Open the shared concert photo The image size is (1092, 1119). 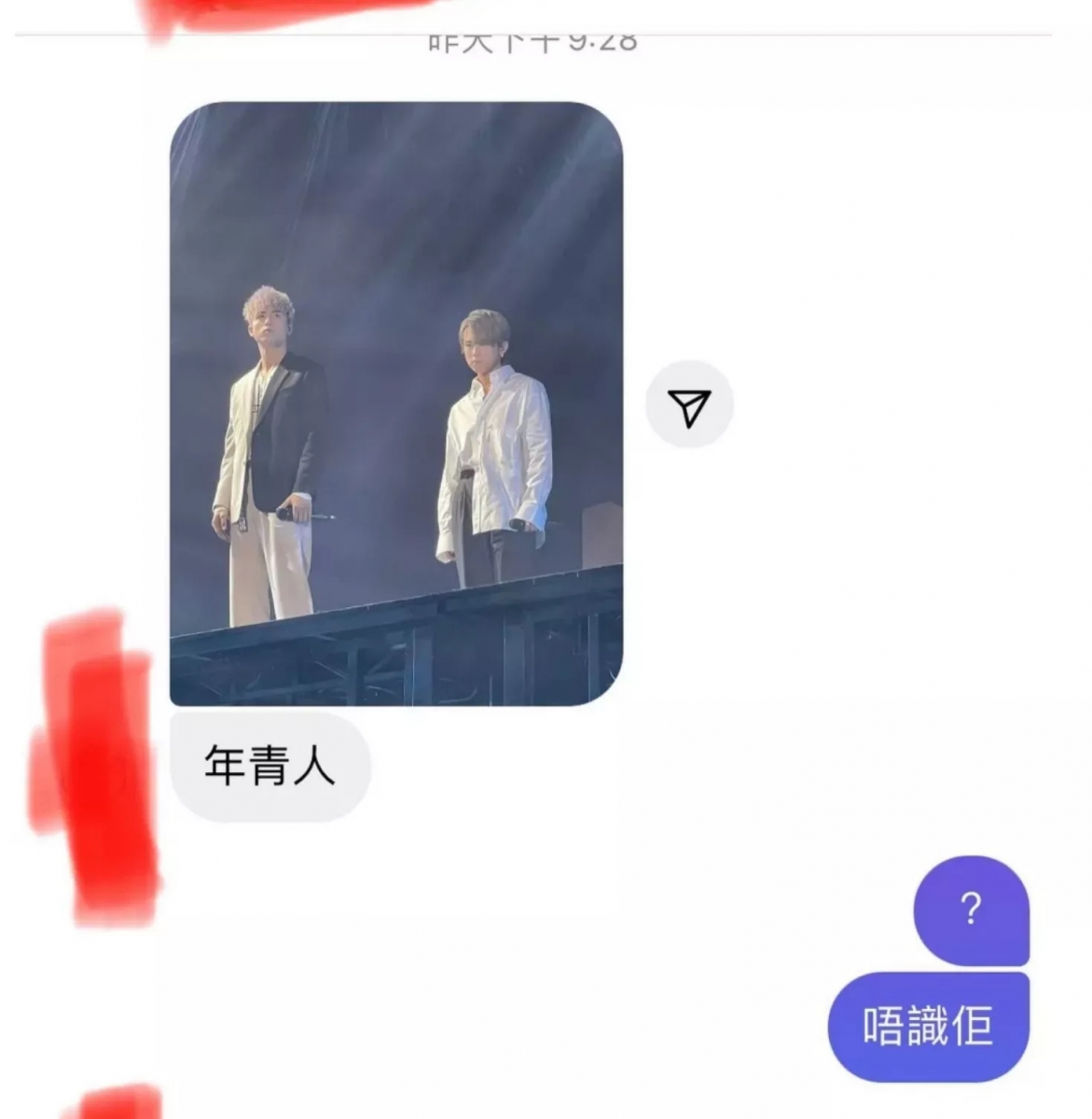396,404
